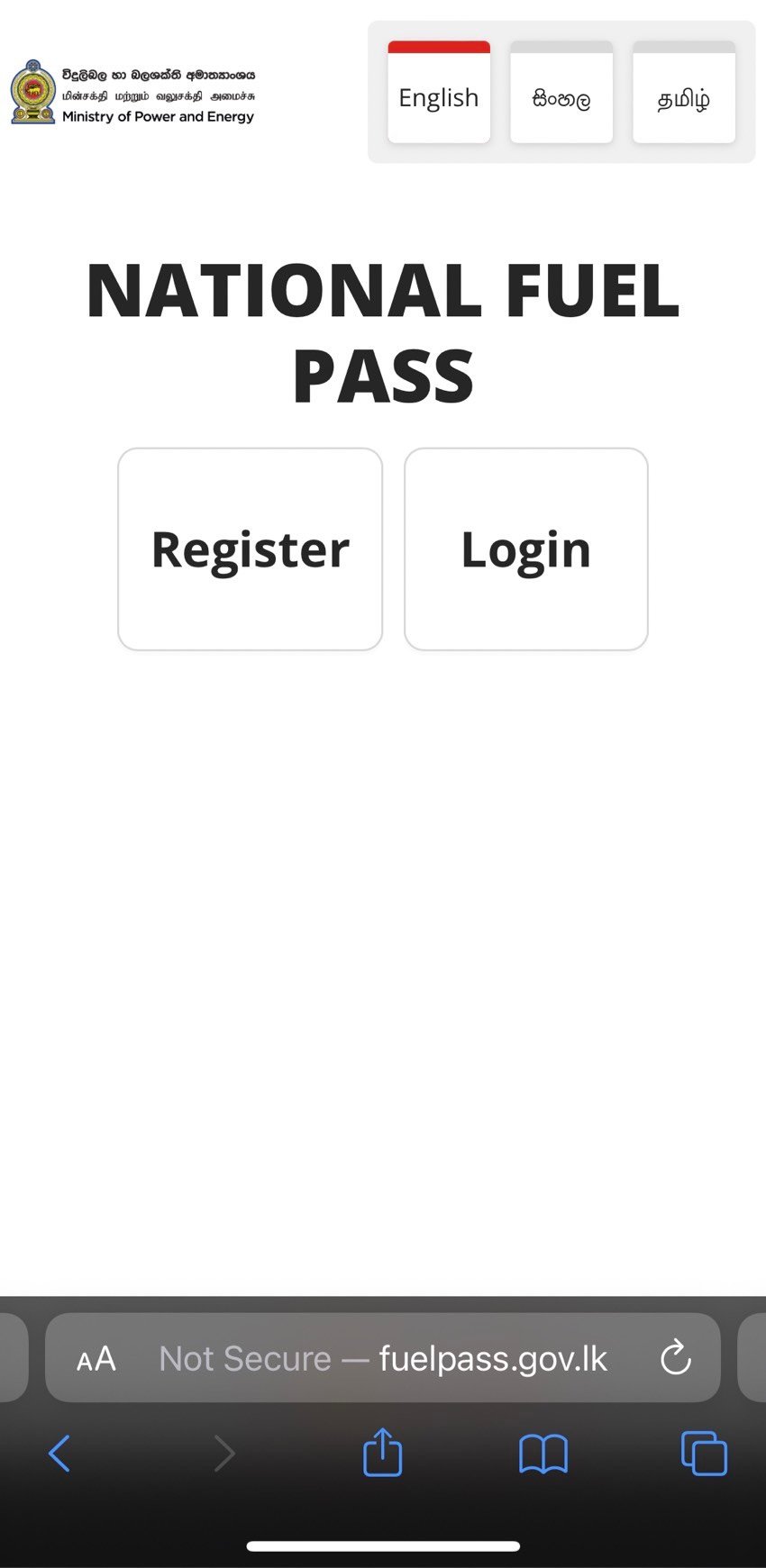Open the tab switcher in Safari
This screenshot has height=1568, width=766.
pos(702,1452)
